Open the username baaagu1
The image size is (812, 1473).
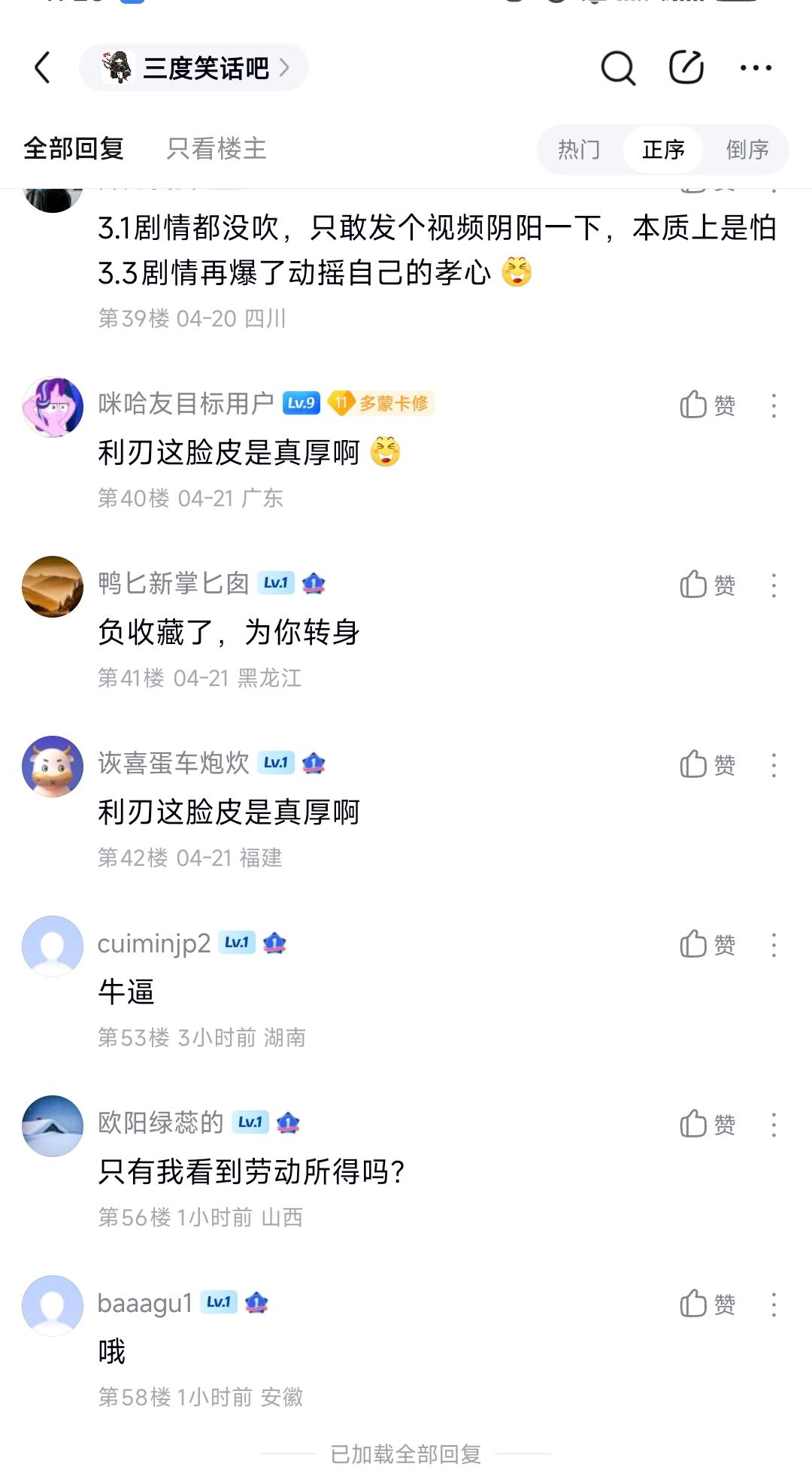[145, 1303]
